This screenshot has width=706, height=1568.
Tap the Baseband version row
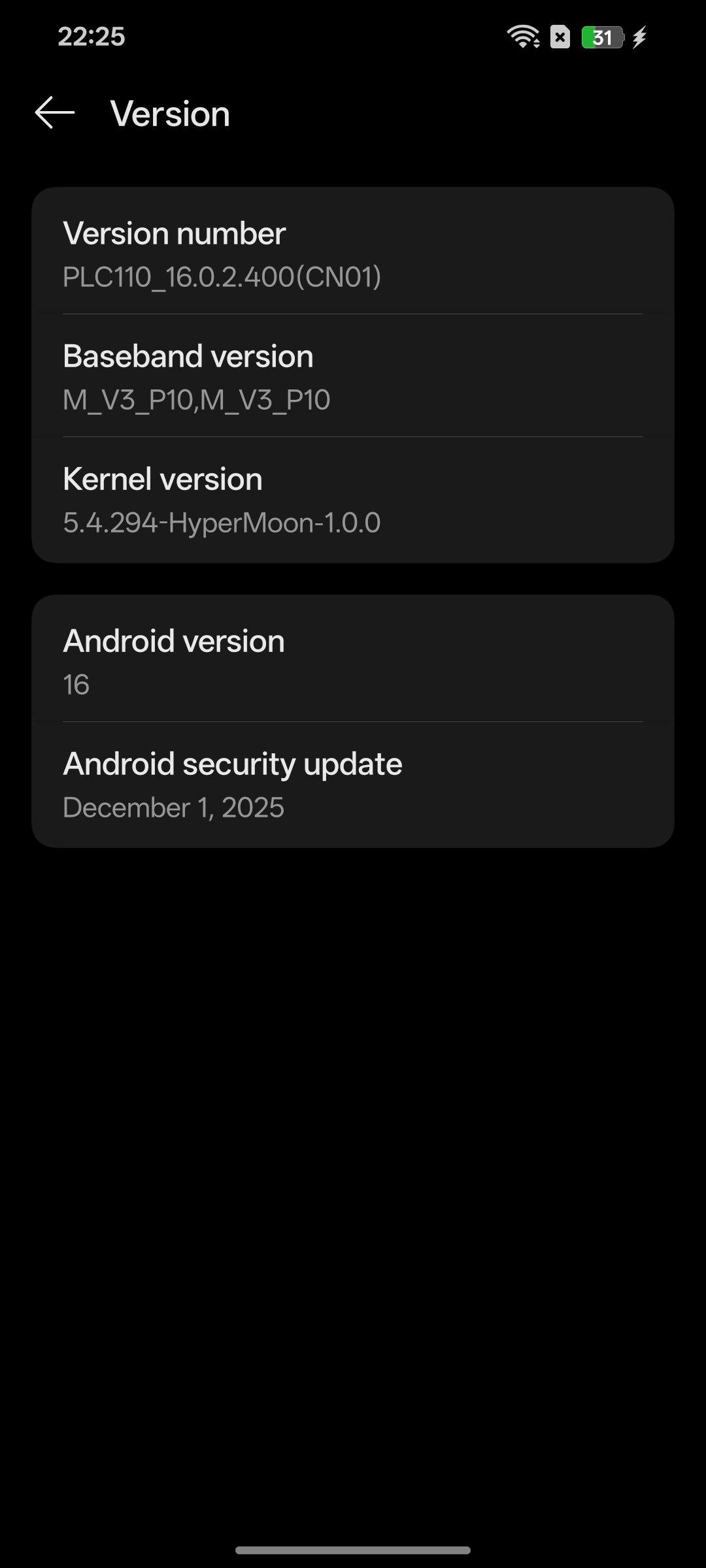pyautogui.click(x=353, y=376)
